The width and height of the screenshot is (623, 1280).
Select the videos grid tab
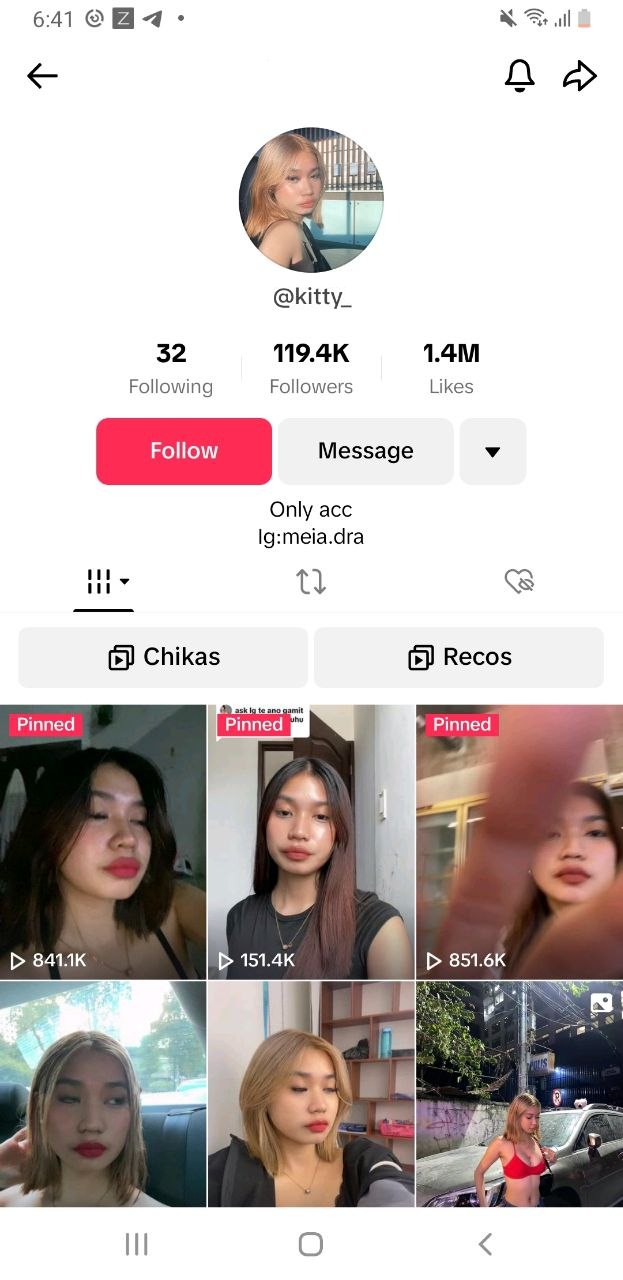pos(104,581)
